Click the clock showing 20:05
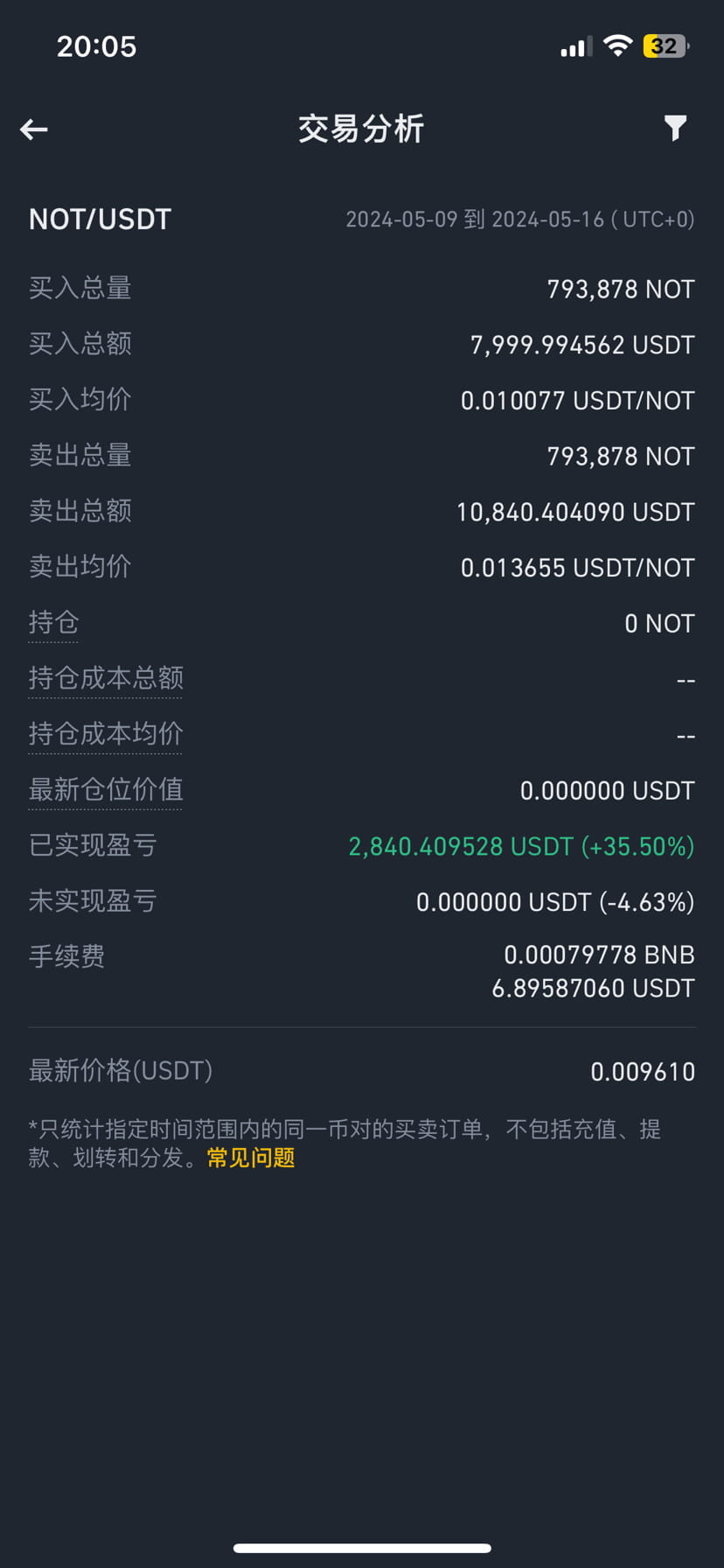The width and height of the screenshot is (724, 1568). point(97,46)
